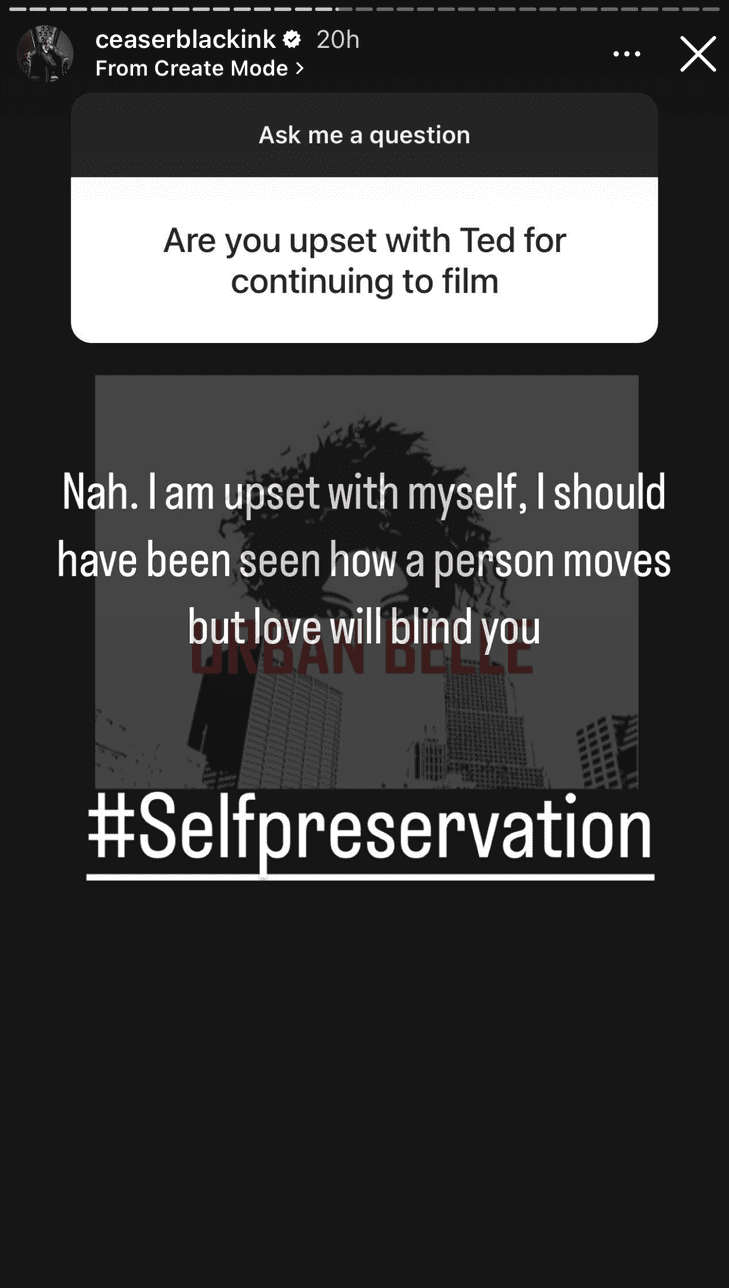Open ceaserblackink's profile picture
The width and height of the screenshot is (729, 1288).
45,54
